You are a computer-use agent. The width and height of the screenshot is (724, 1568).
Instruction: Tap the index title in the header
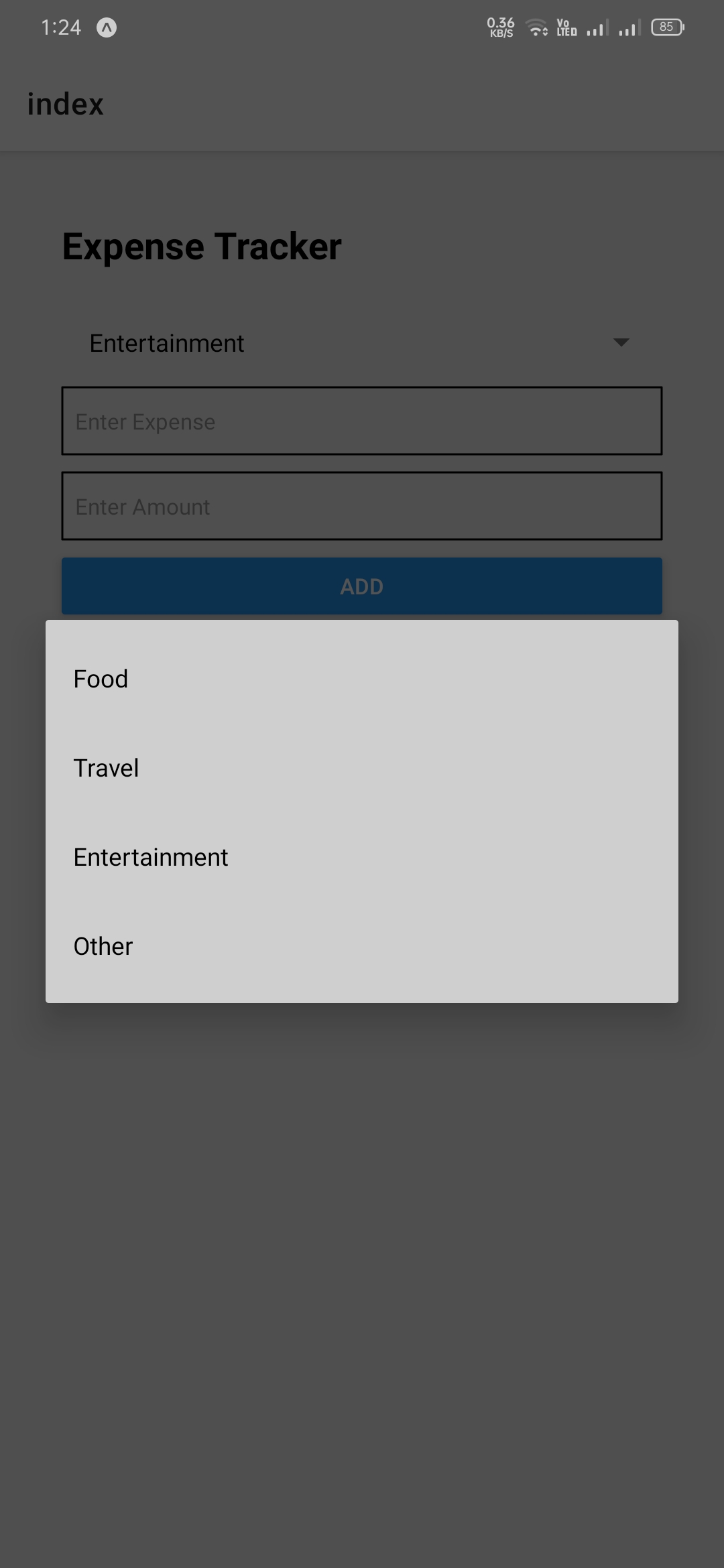[x=65, y=103]
